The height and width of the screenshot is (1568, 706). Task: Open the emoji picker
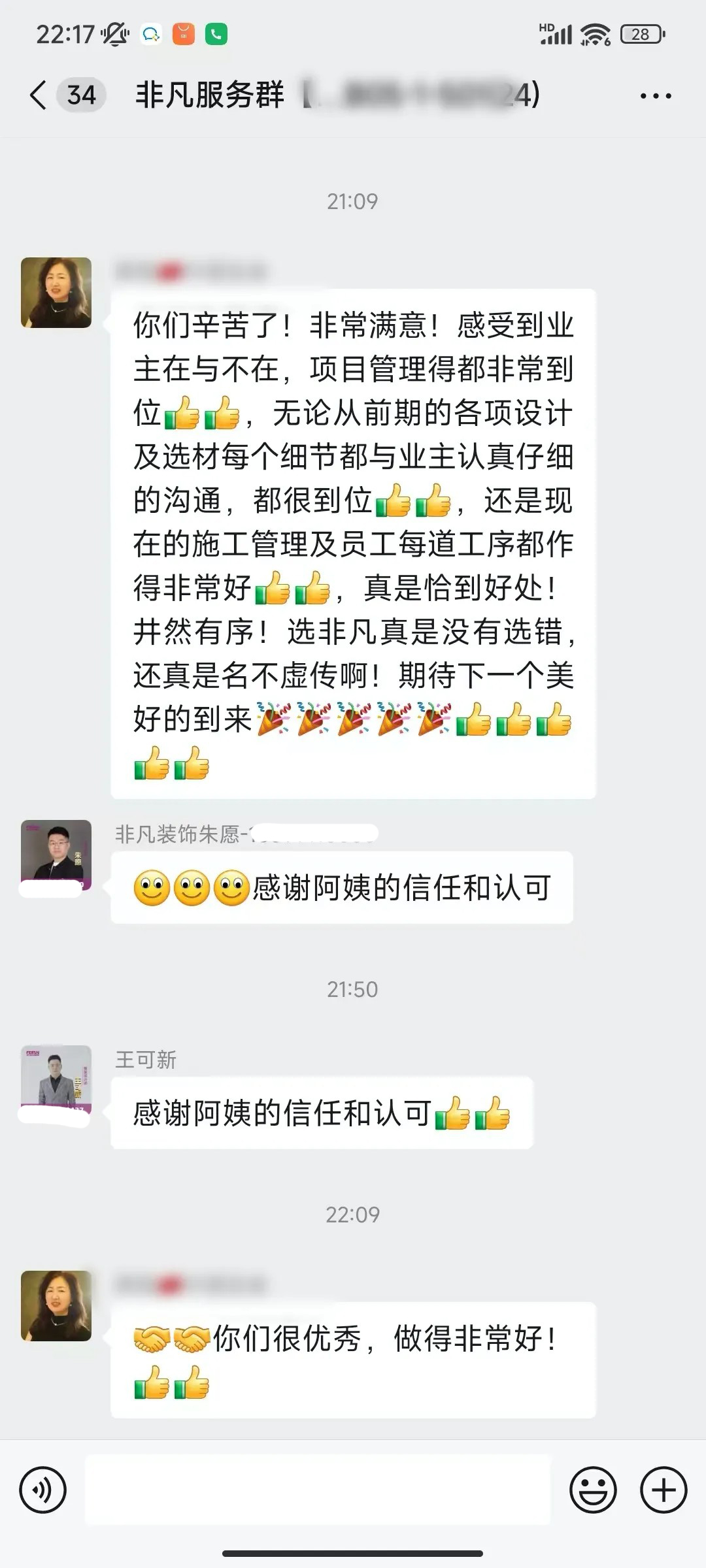593,1490
